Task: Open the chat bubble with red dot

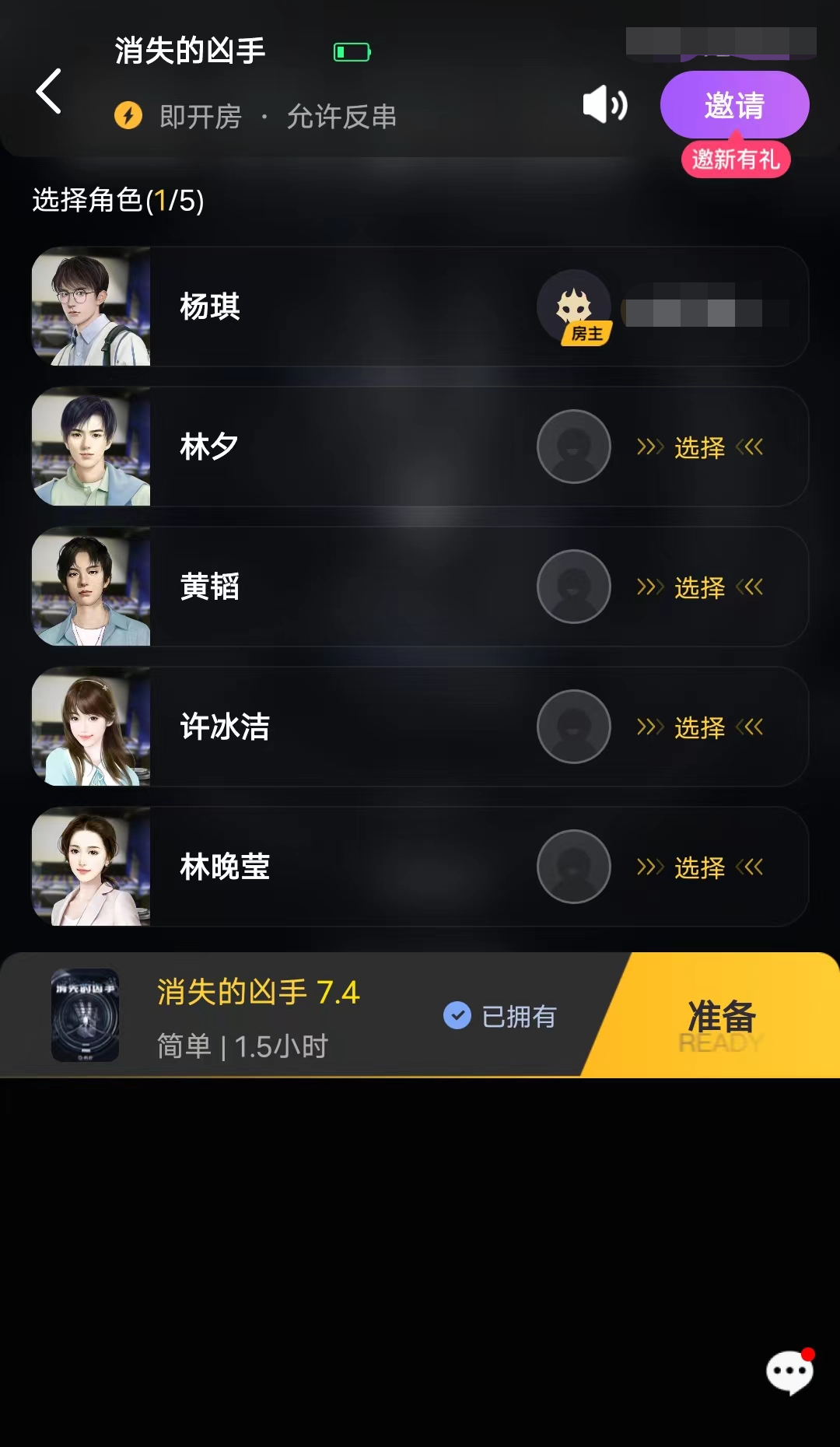Action: click(x=789, y=1372)
